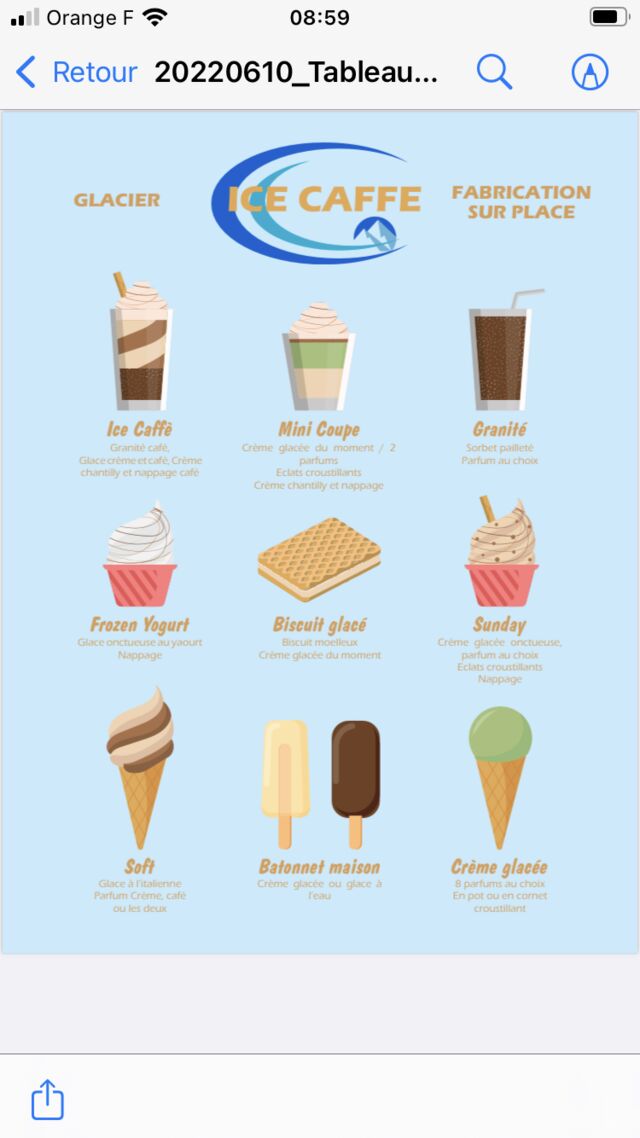
Task: Search within the document
Action: (x=494, y=72)
